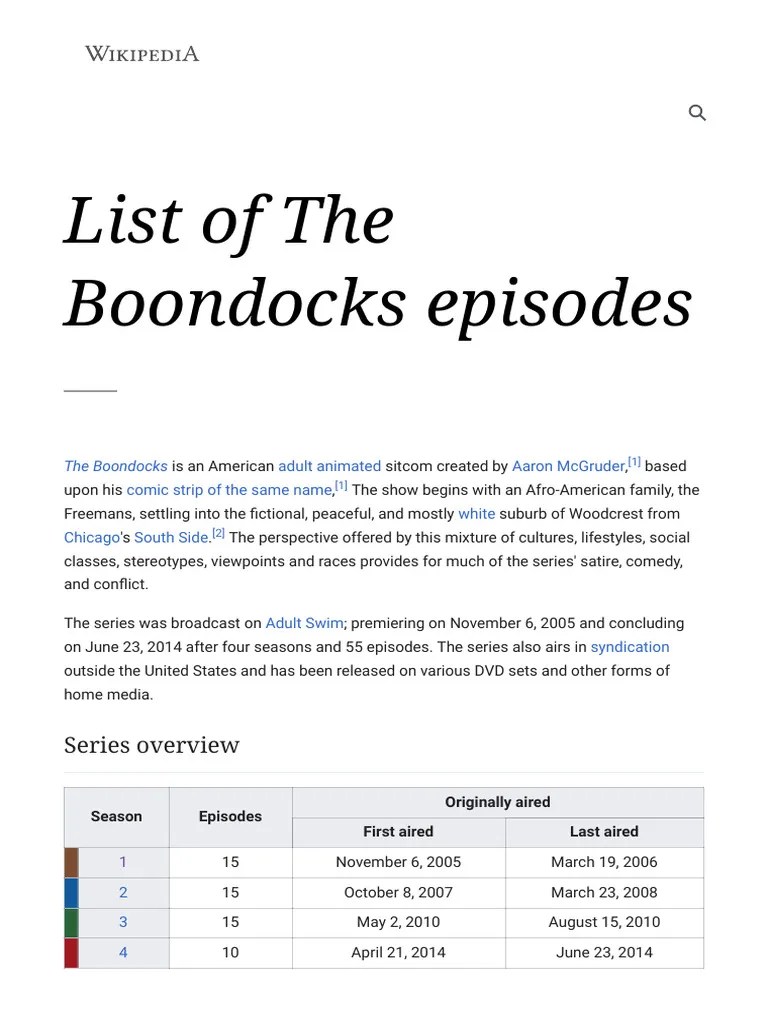Open Season 2 episode list
The width and height of the screenshot is (768, 1024).
[x=122, y=891]
